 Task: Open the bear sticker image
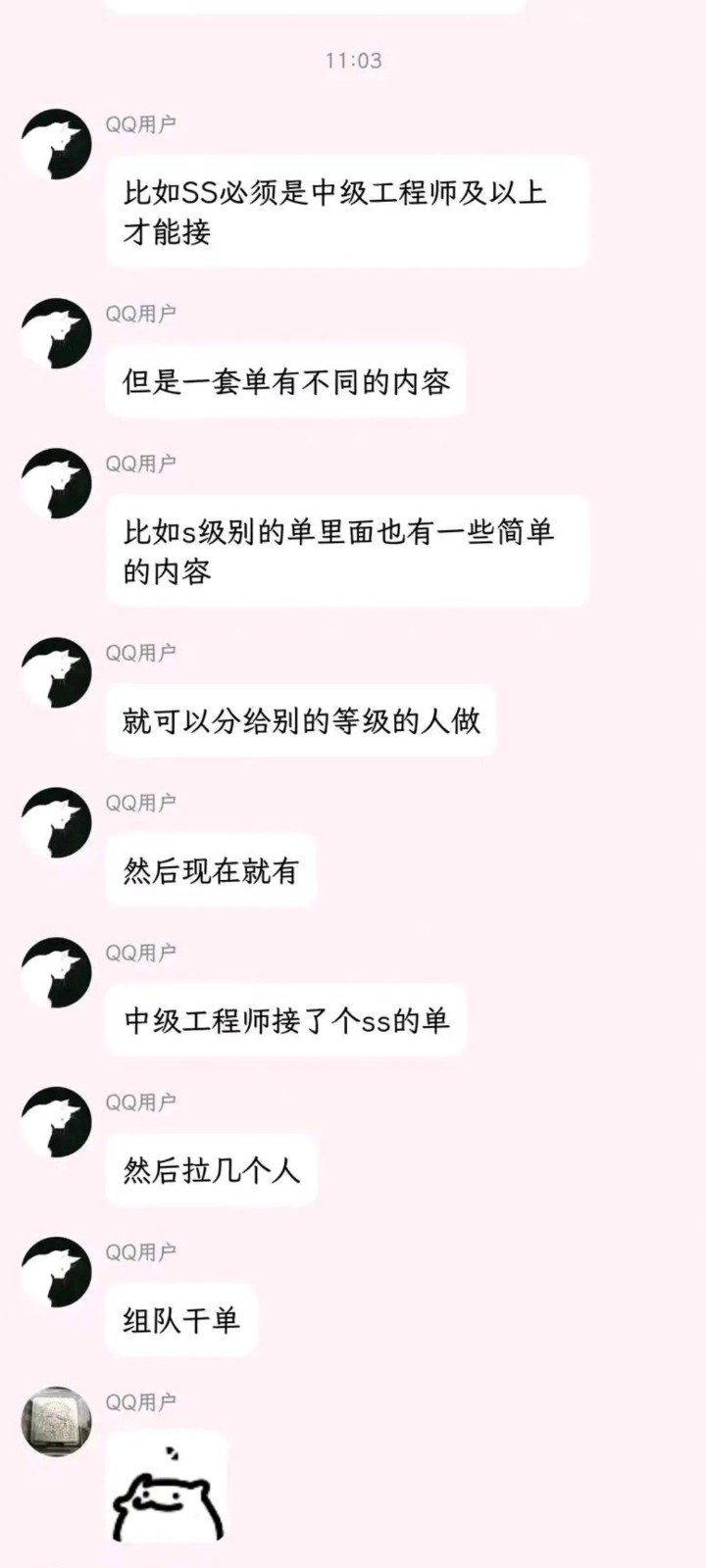[x=167, y=1488]
